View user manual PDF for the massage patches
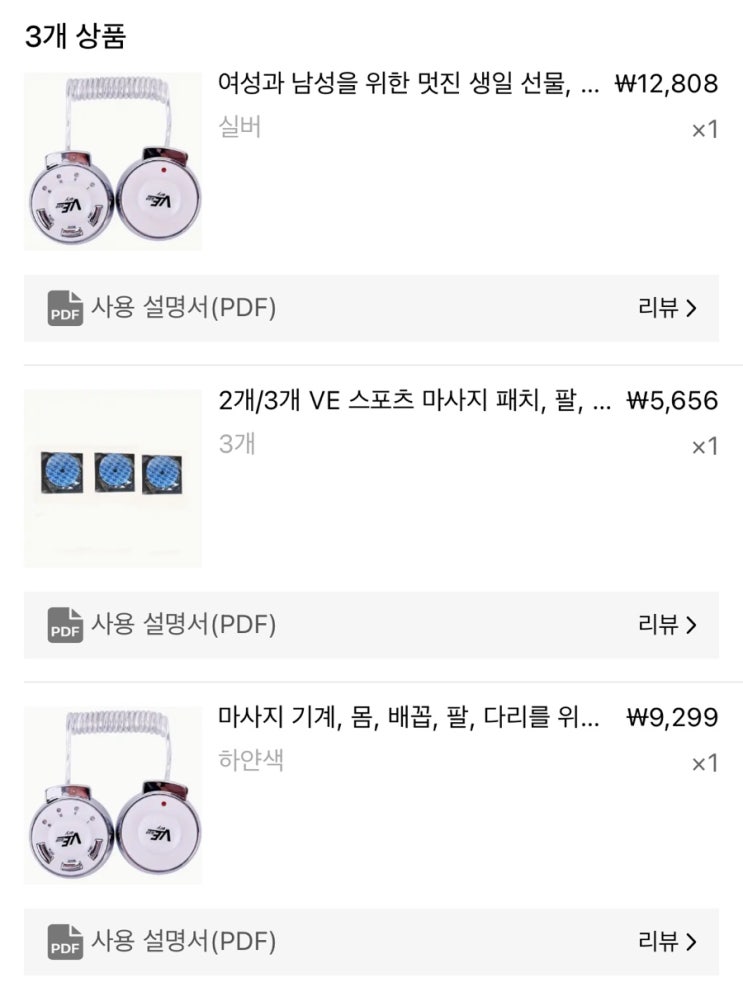Image resolution: width=743 pixels, height=987 pixels. click(x=162, y=624)
